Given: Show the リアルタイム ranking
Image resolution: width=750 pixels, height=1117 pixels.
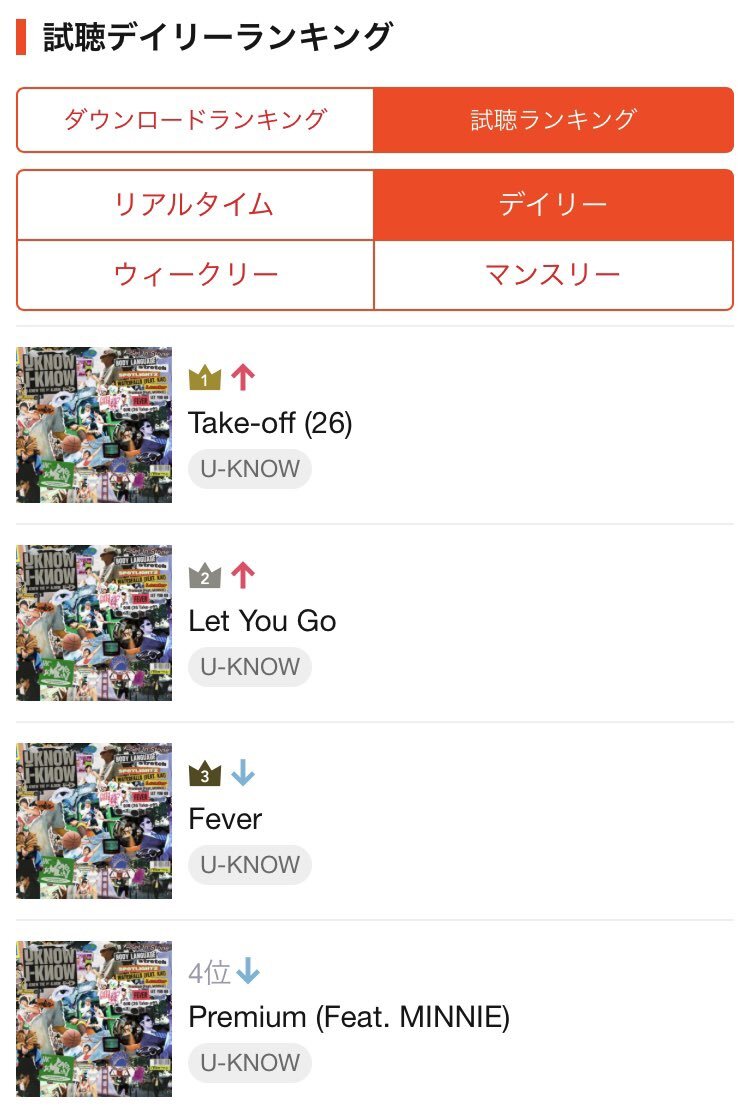Looking at the screenshot, I should pos(195,205).
